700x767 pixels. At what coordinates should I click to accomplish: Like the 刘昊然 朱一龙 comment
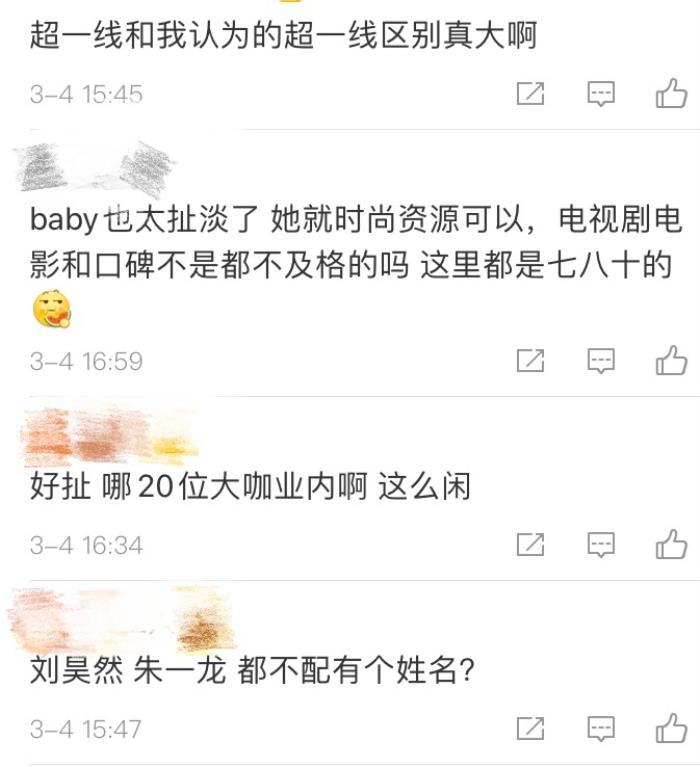(671, 729)
